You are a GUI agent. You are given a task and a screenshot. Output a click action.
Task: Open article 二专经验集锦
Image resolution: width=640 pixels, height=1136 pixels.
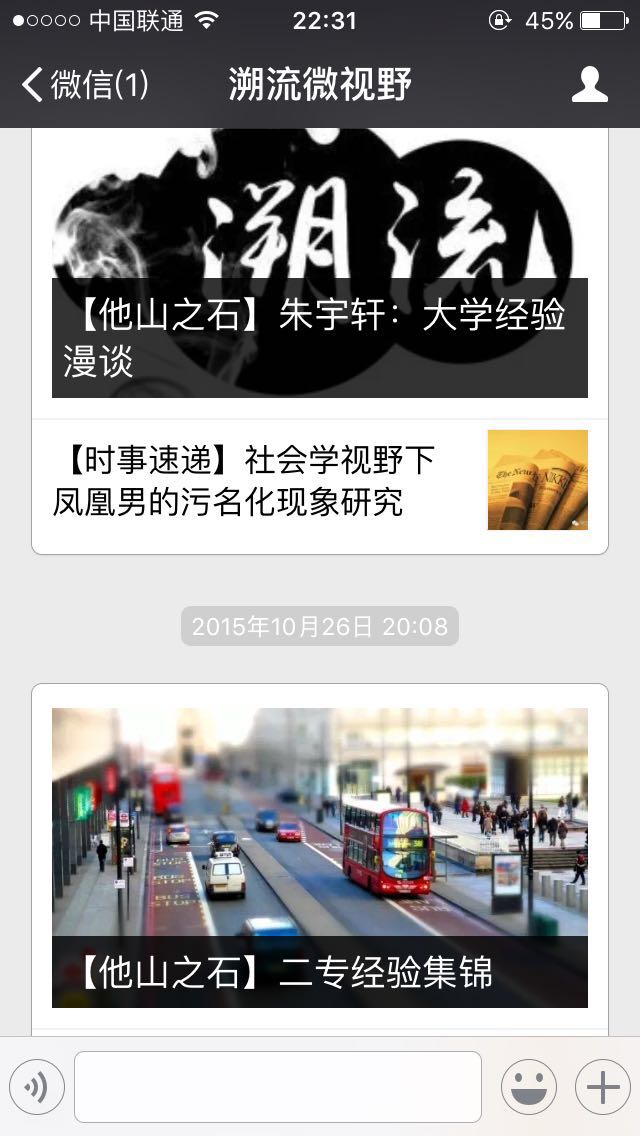click(x=320, y=858)
